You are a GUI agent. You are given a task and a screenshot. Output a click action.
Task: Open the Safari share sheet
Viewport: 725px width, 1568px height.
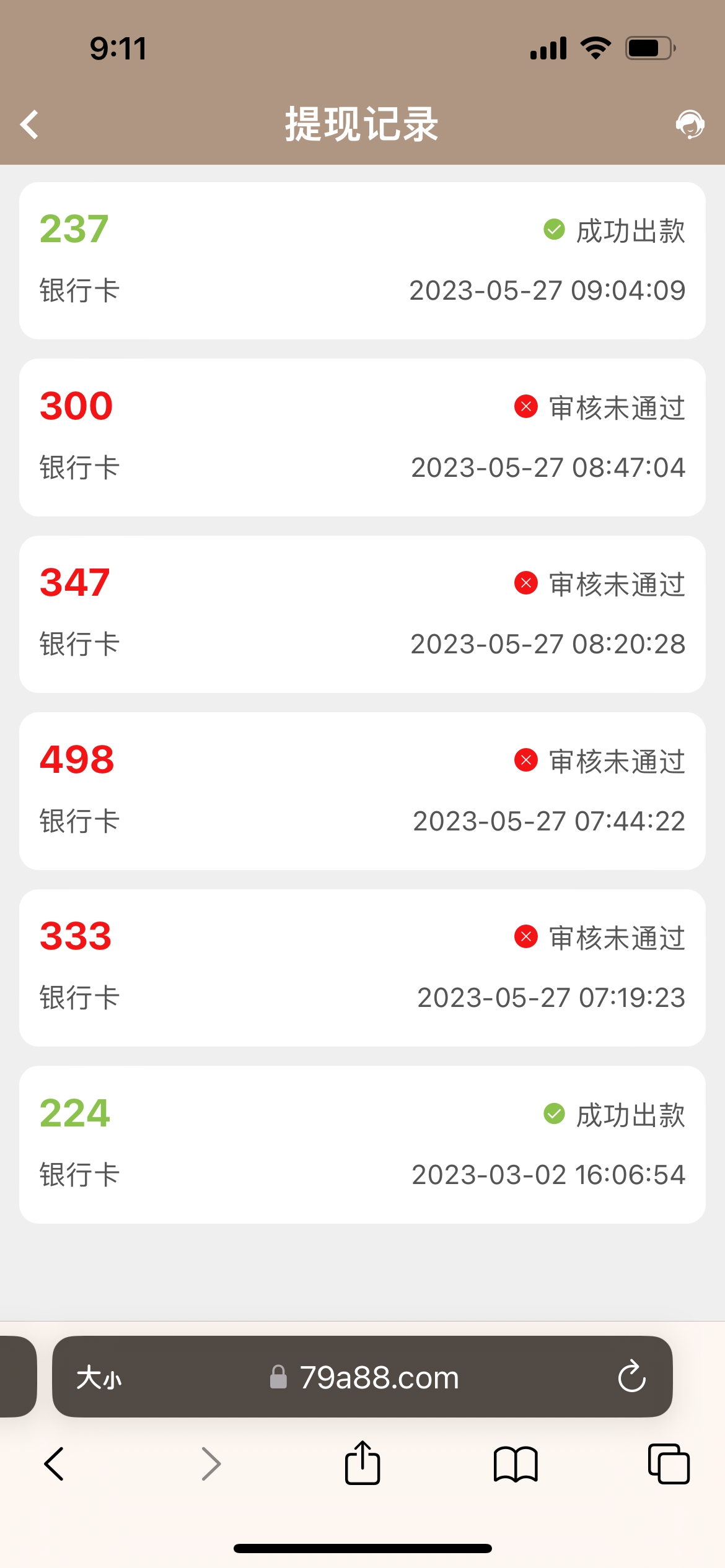pos(362,1464)
